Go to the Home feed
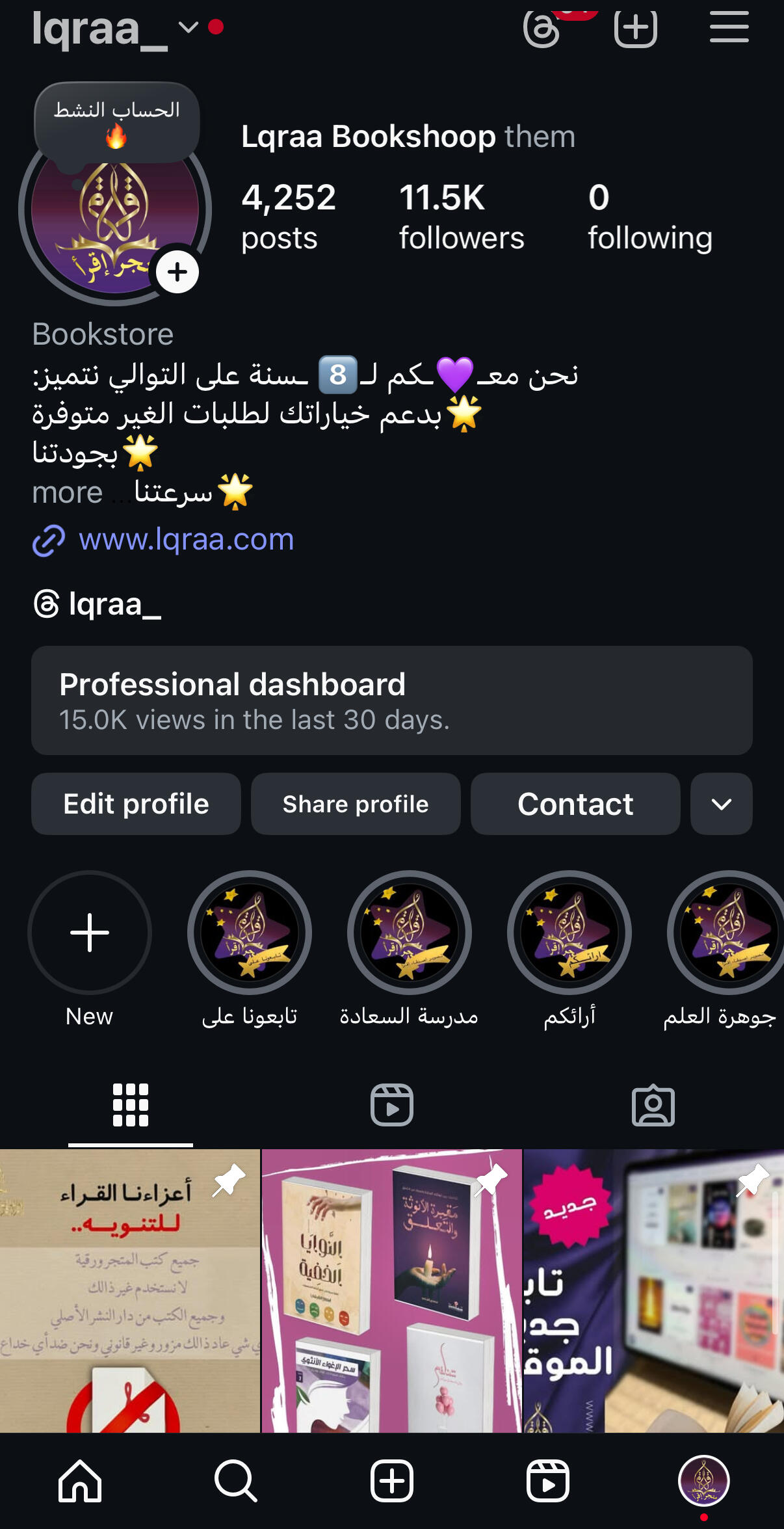The image size is (784, 1529). pyautogui.click(x=80, y=1481)
